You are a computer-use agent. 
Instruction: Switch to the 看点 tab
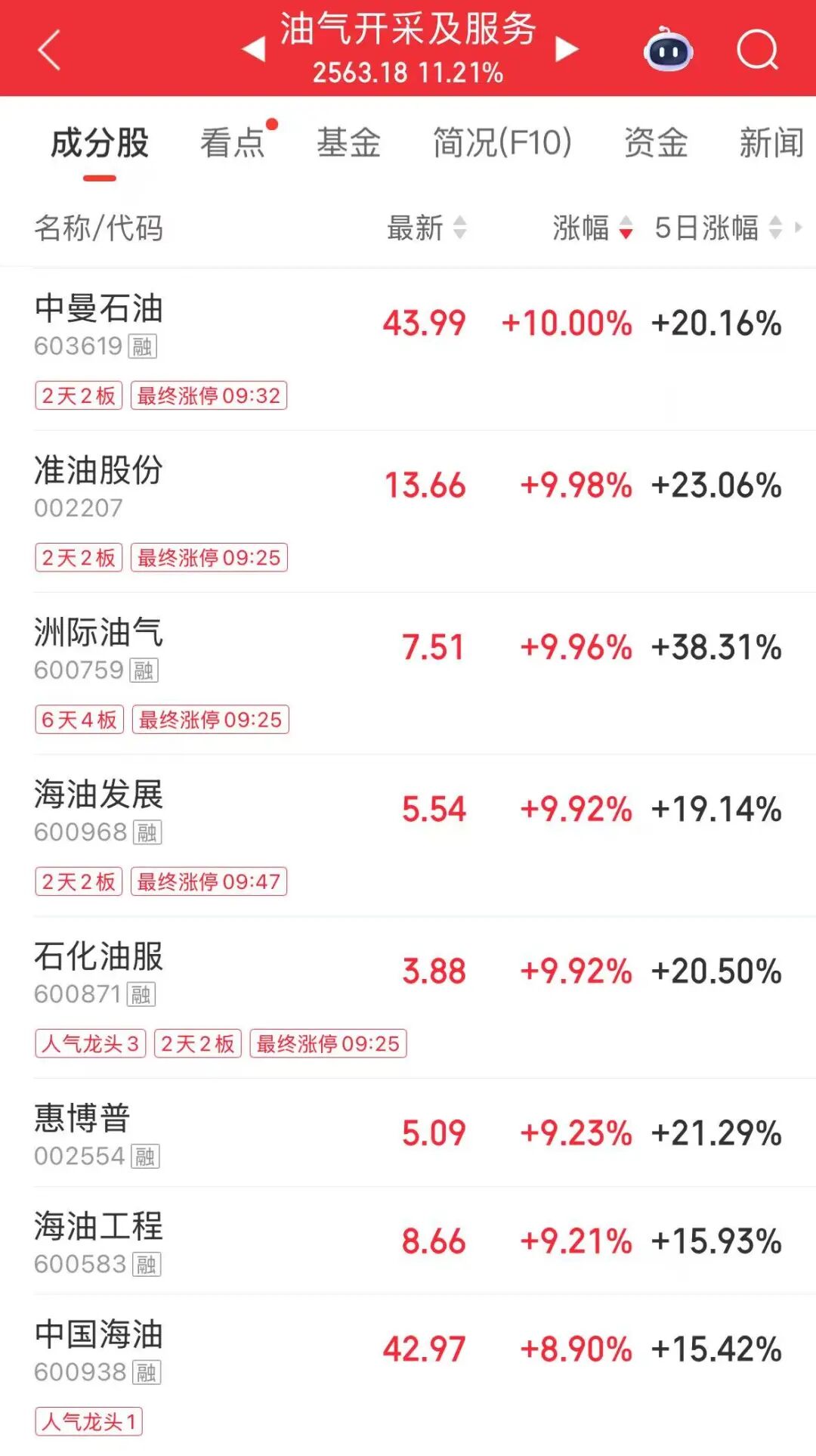coord(233,144)
